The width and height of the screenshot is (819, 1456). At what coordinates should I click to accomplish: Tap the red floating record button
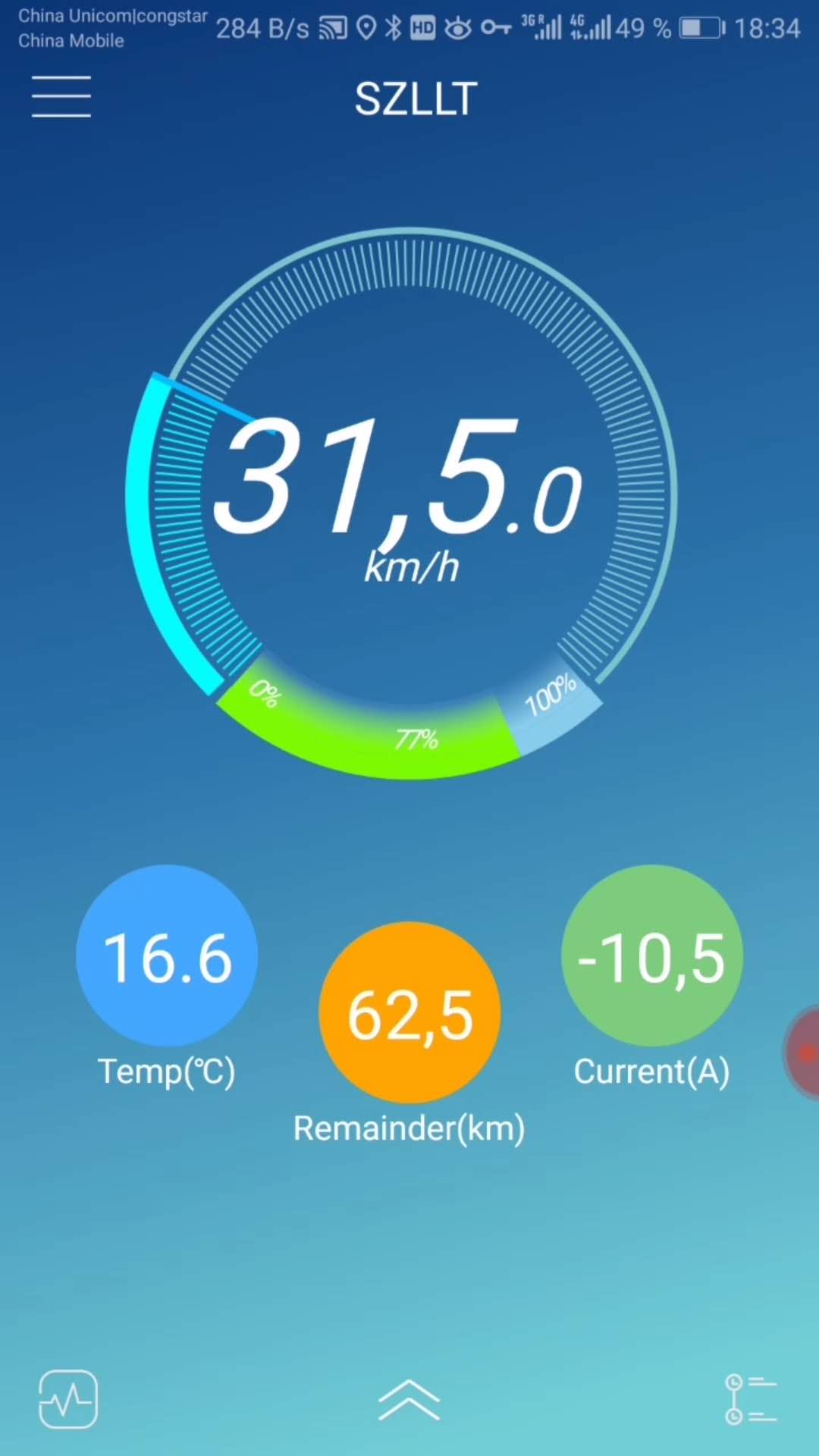pyautogui.click(x=805, y=1053)
